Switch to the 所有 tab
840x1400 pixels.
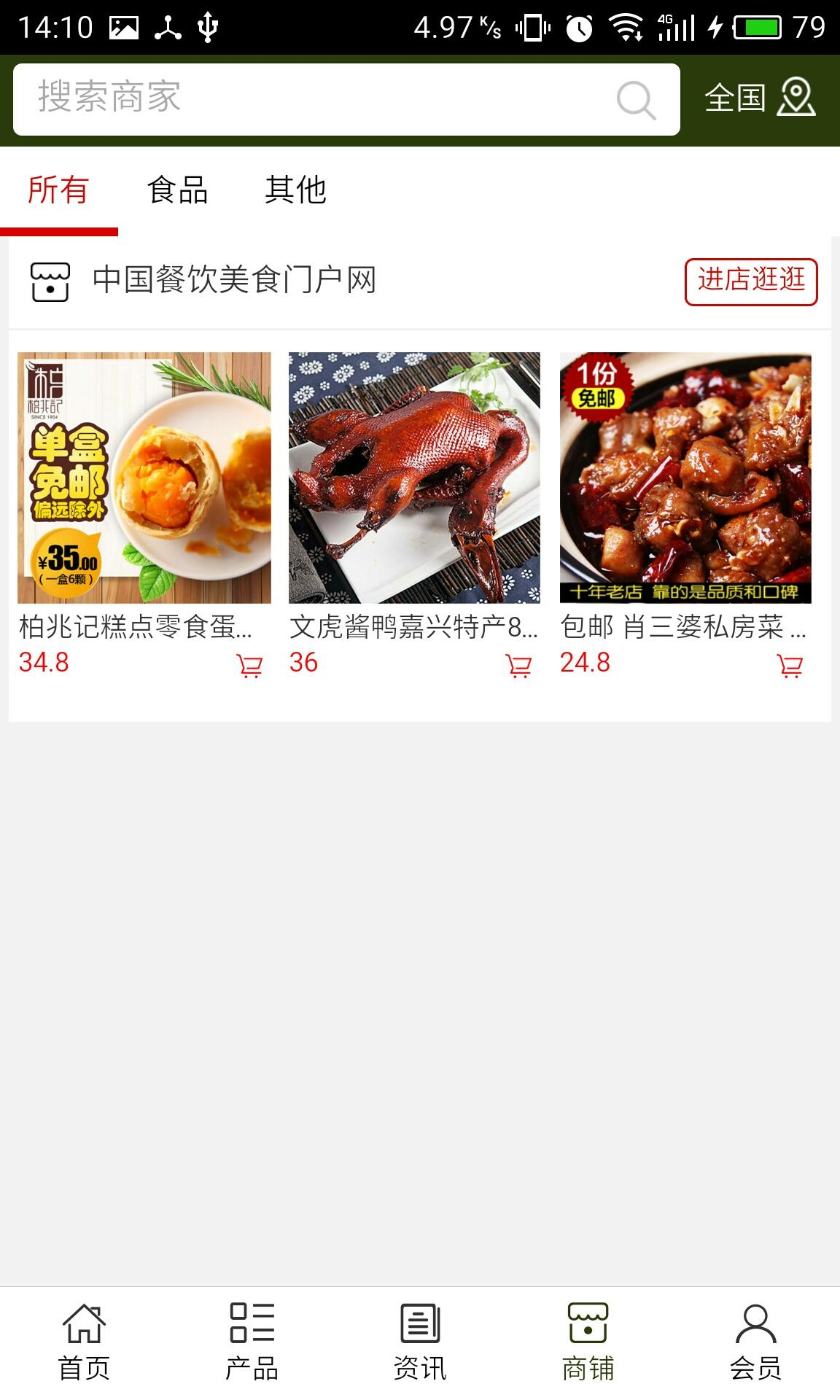58,190
